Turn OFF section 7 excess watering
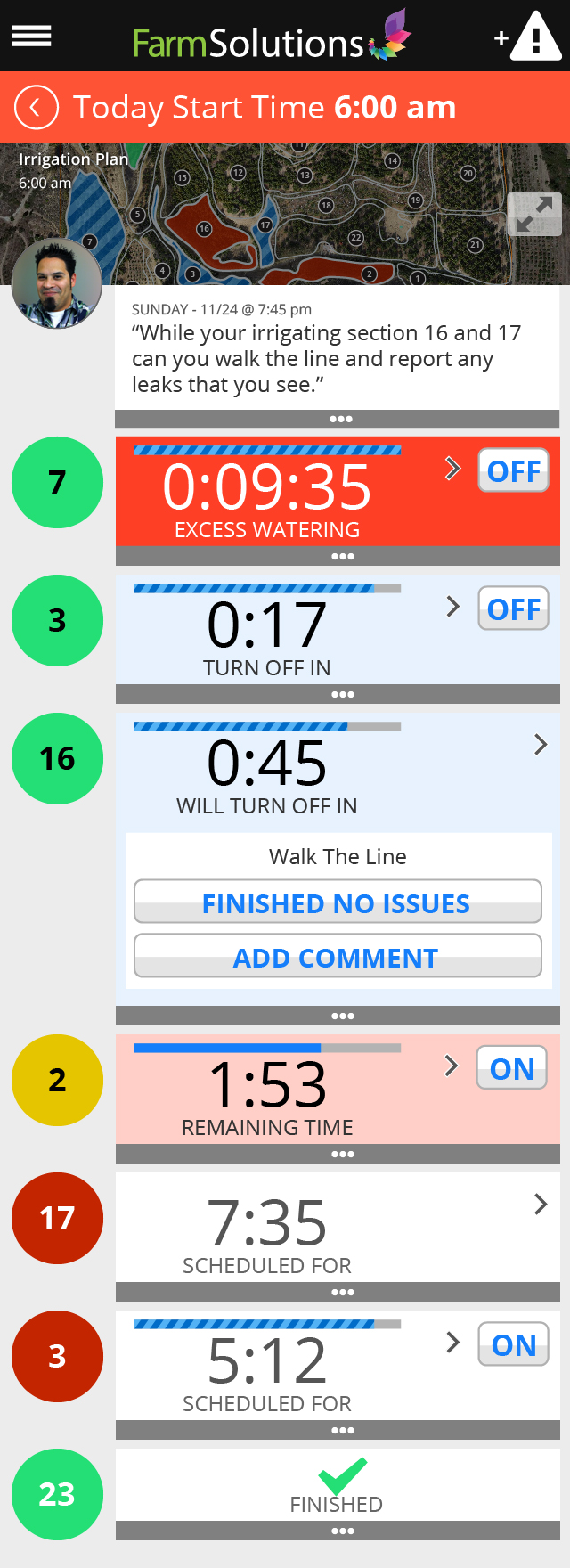This screenshot has height=1568, width=570. [x=513, y=470]
